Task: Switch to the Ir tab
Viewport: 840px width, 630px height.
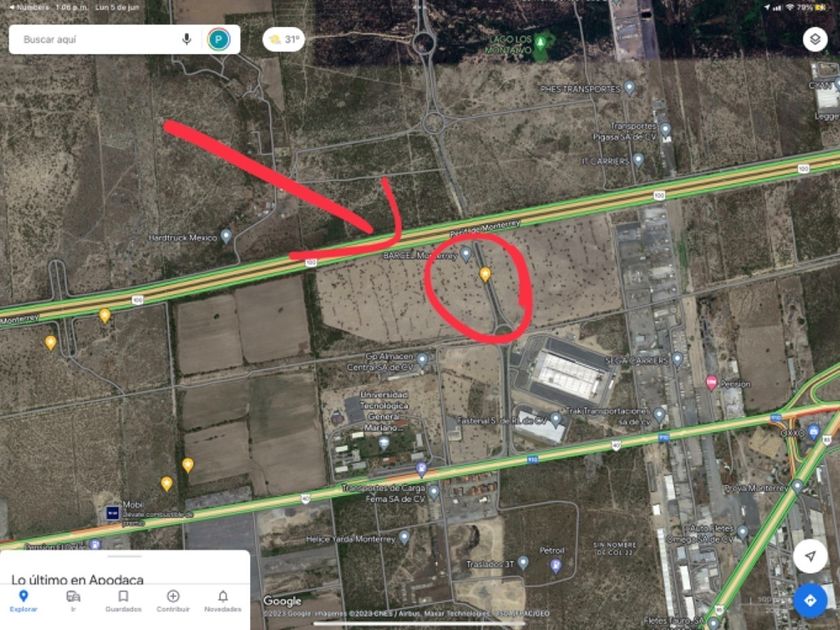Action: [73, 600]
